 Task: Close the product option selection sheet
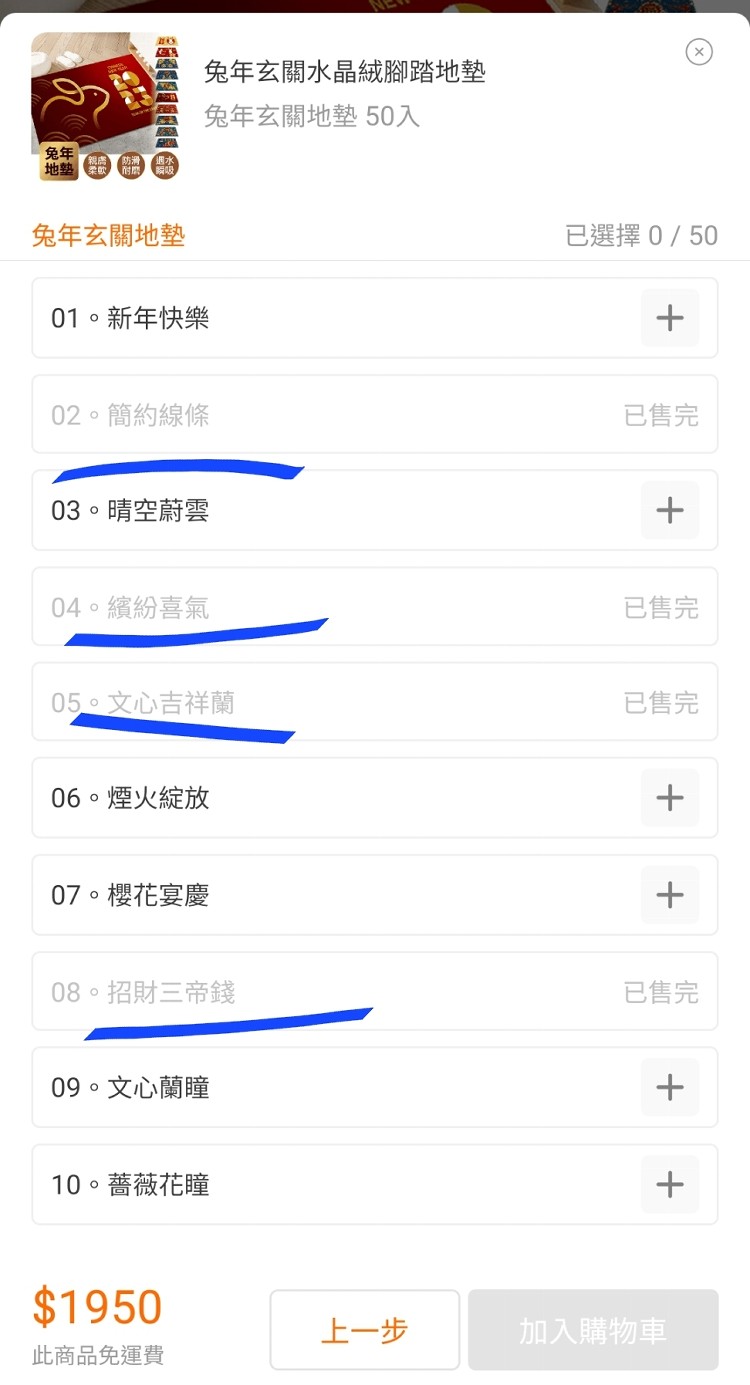tap(699, 52)
